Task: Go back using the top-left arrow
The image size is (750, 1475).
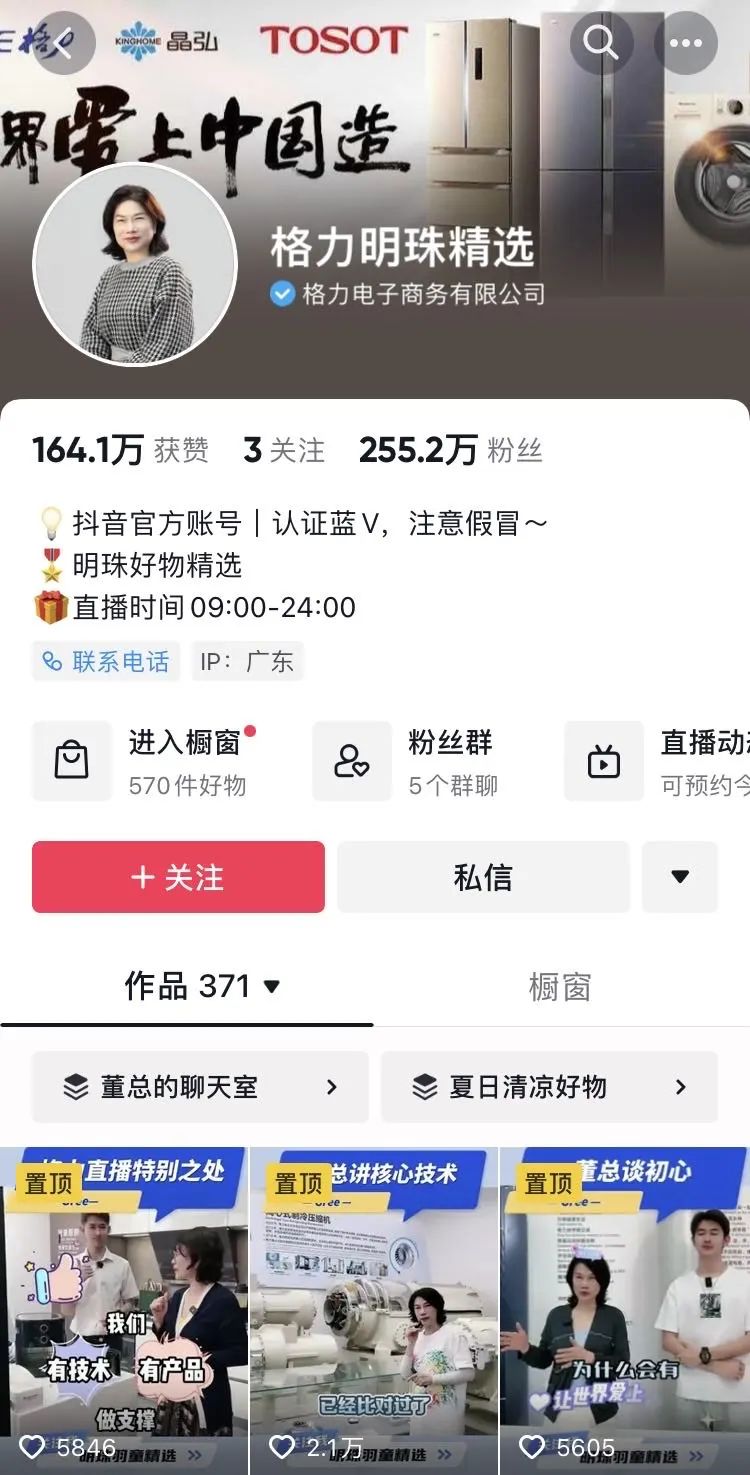Action: click(x=64, y=44)
